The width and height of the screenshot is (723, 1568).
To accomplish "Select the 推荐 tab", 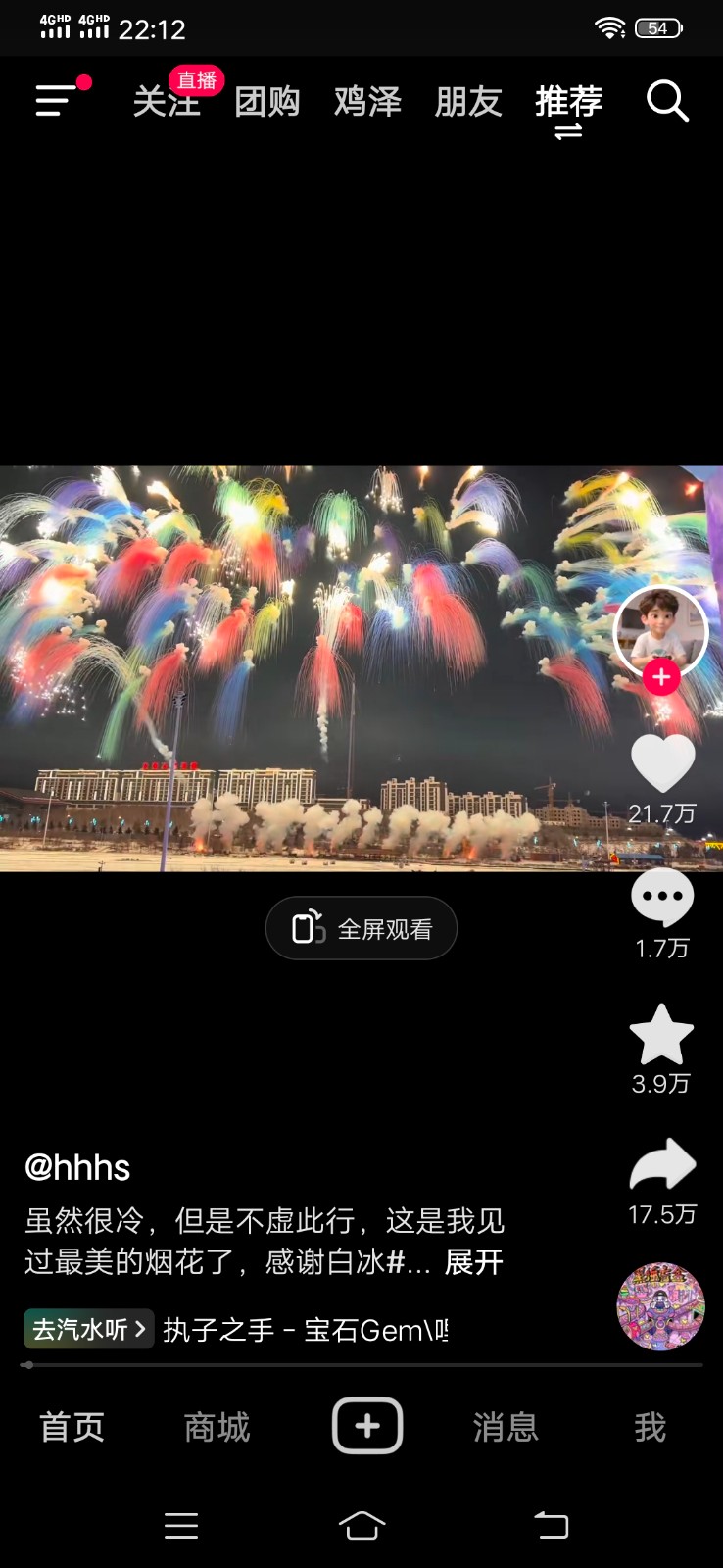I will (568, 102).
